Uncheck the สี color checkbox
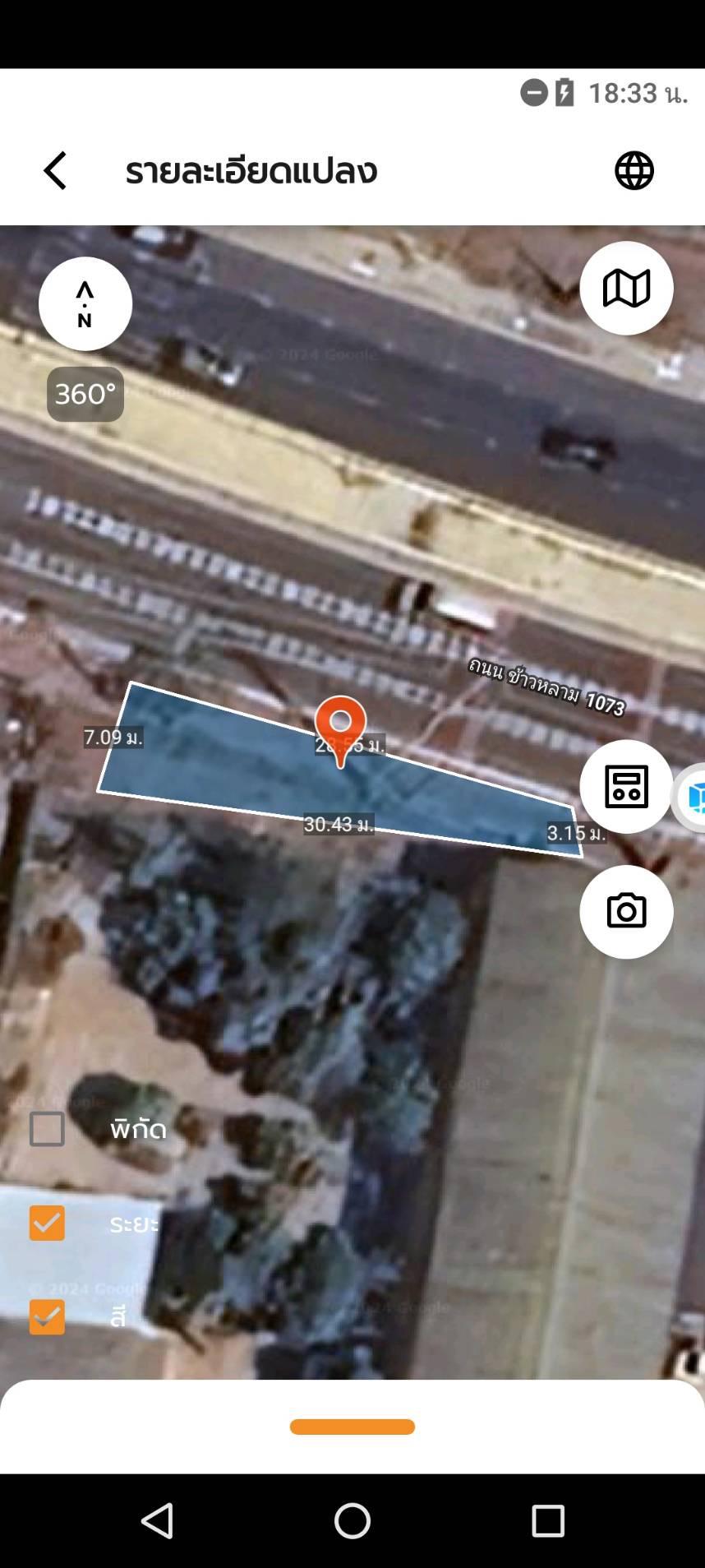This screenshot has width=705, height=1568. click(x=47, y=1317)
